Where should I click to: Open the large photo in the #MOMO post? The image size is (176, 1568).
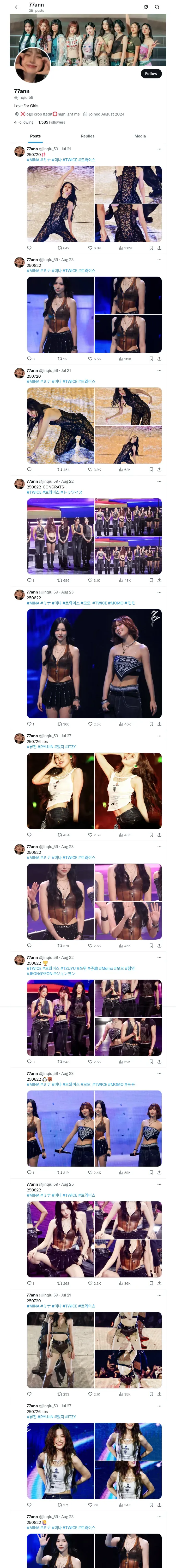click(x=94, y=664)
